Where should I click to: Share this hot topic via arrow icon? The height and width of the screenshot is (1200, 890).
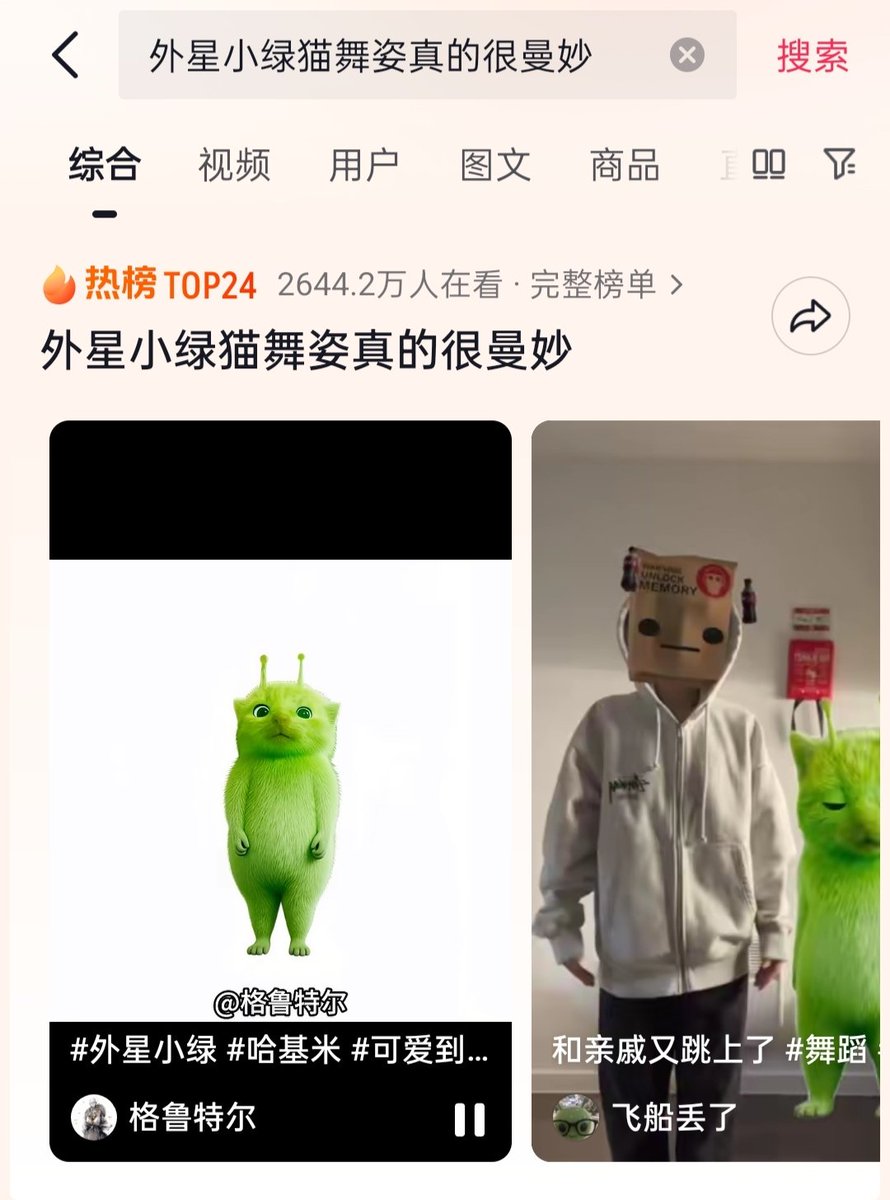(810, 317)
